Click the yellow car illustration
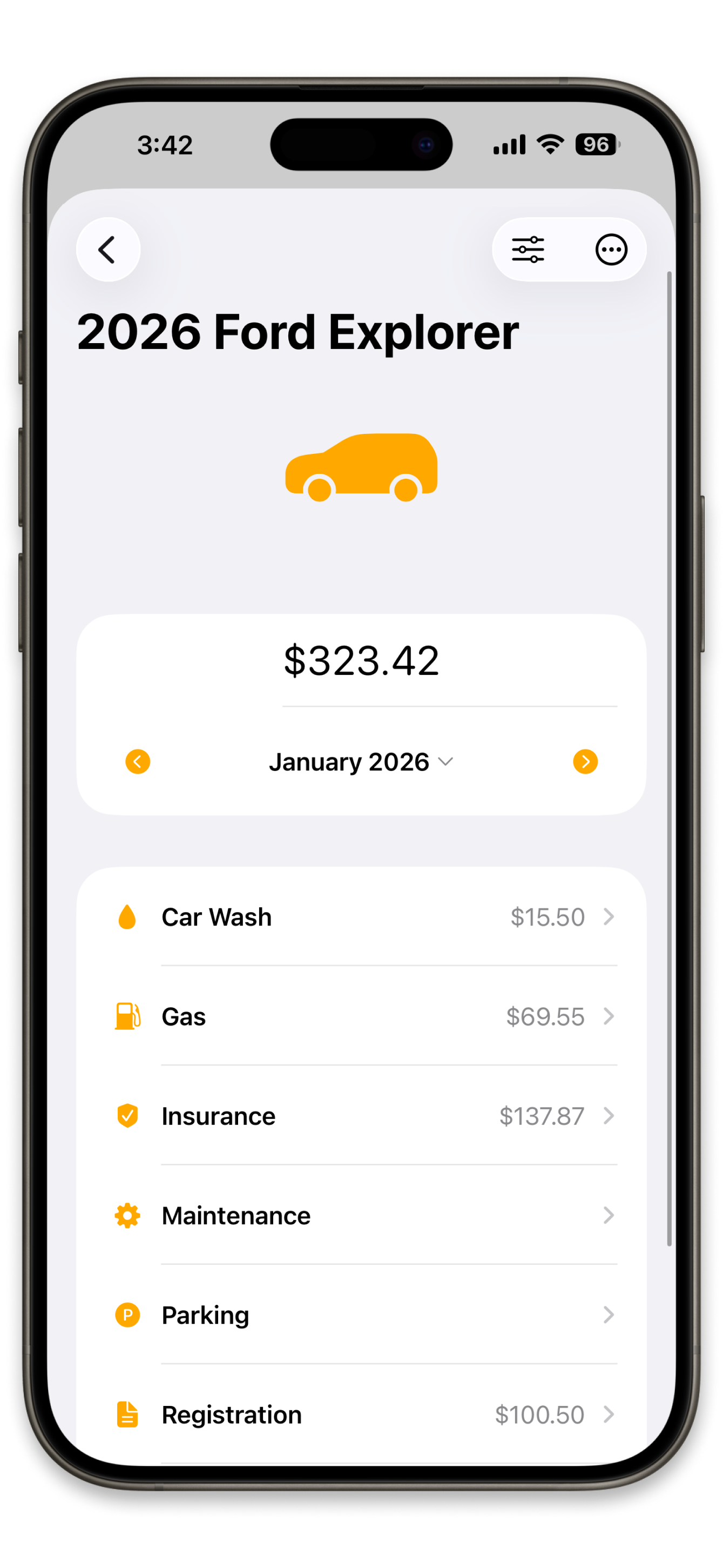Image resolution: width=723 pixels, height=1568 pixels. pos(361,466)
